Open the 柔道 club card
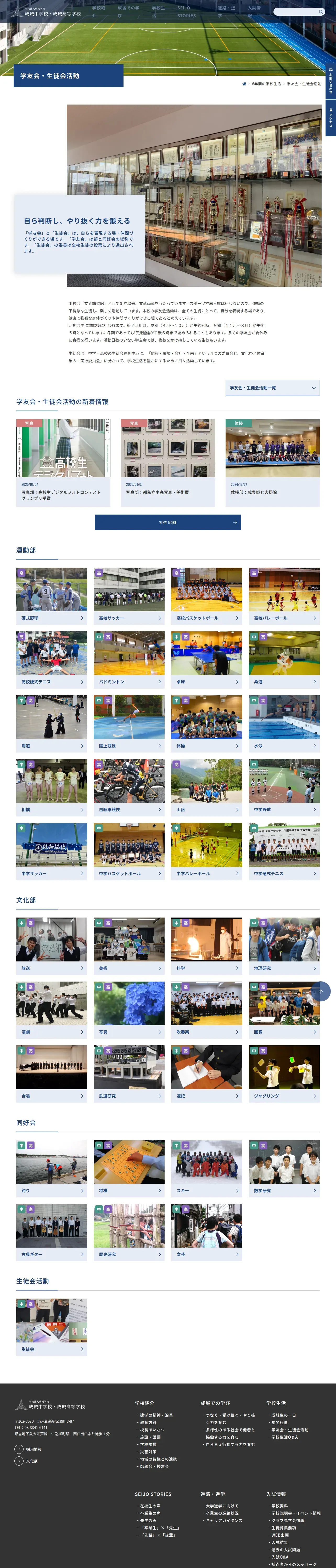This screenshot has height=1568, width=336. (x=284, y=660)
